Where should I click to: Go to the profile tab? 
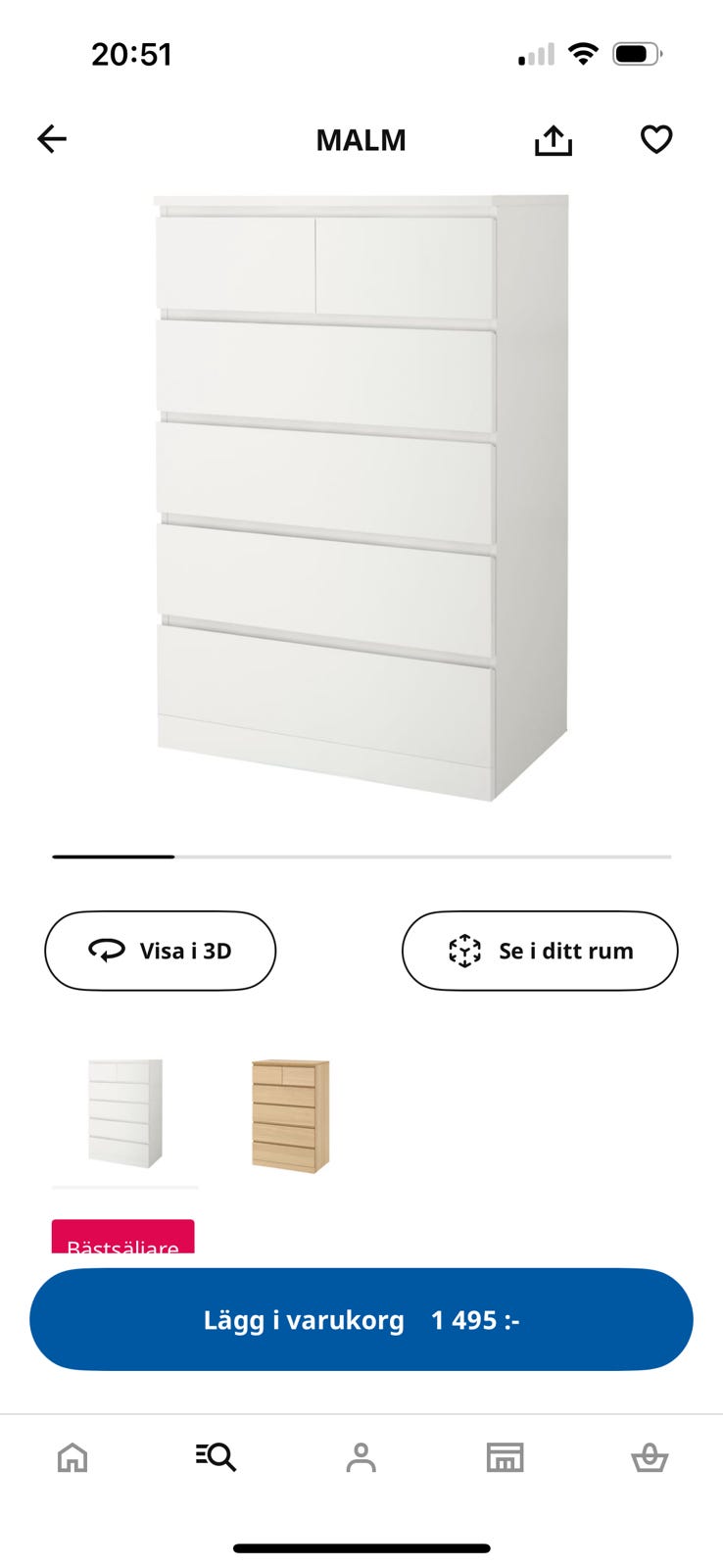(361, 1458)
